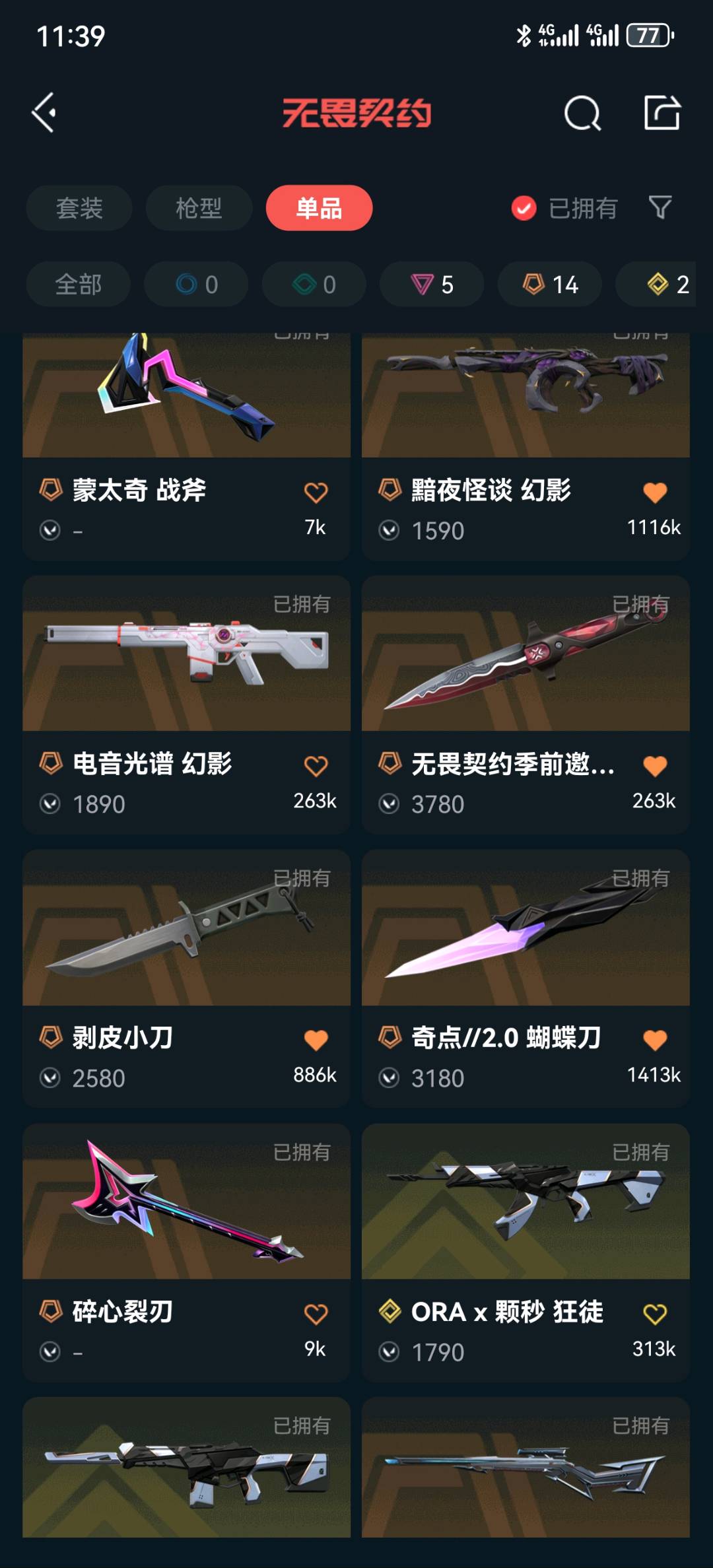Open the ORA x 颗秒 狂徒 card
Image resolution: width=713 pixels, height=1568 pixels.
pos(526,1252)
